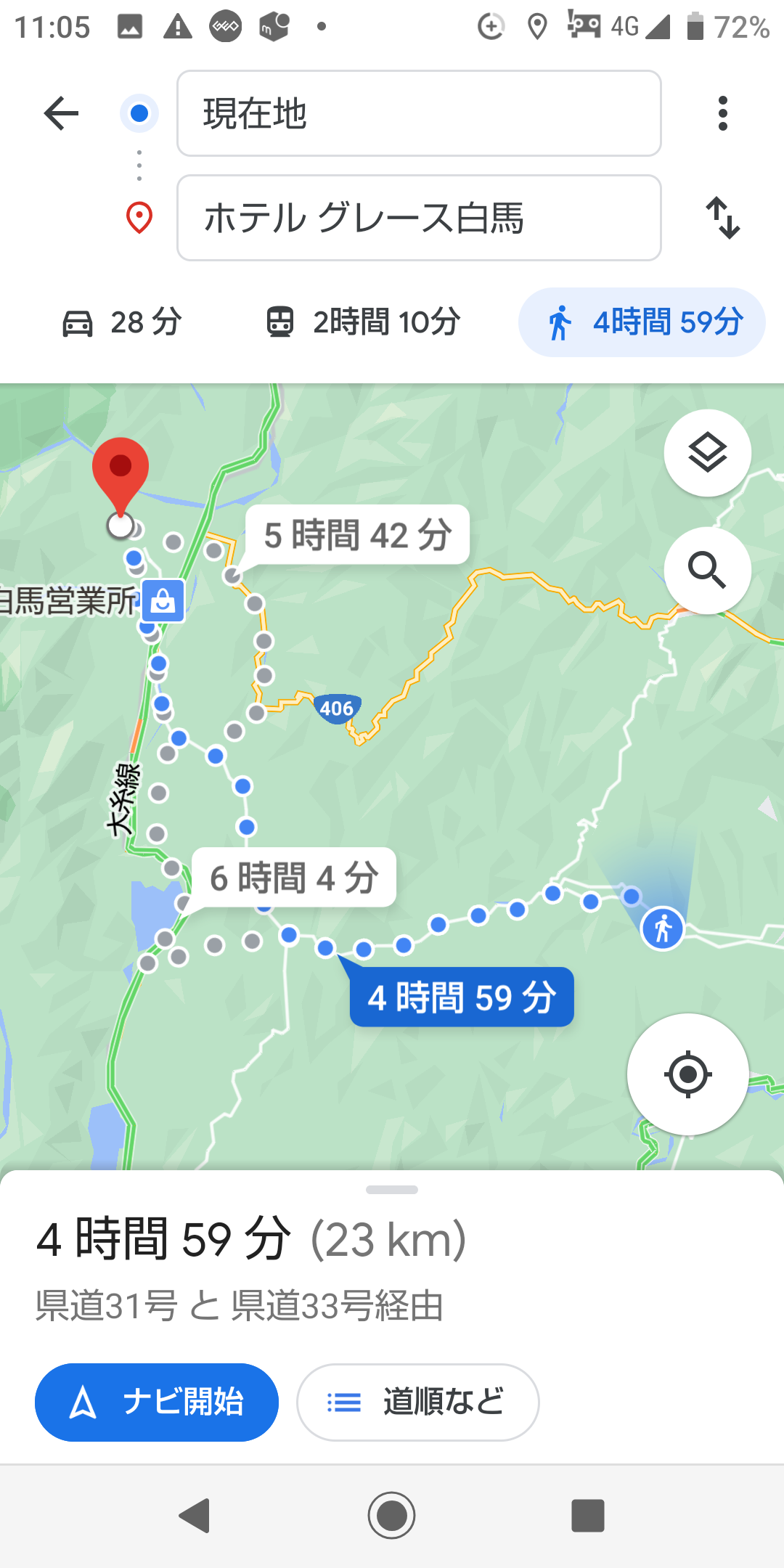
Task: Switch to the transit route, 2時間 10分
Action: 363,322
